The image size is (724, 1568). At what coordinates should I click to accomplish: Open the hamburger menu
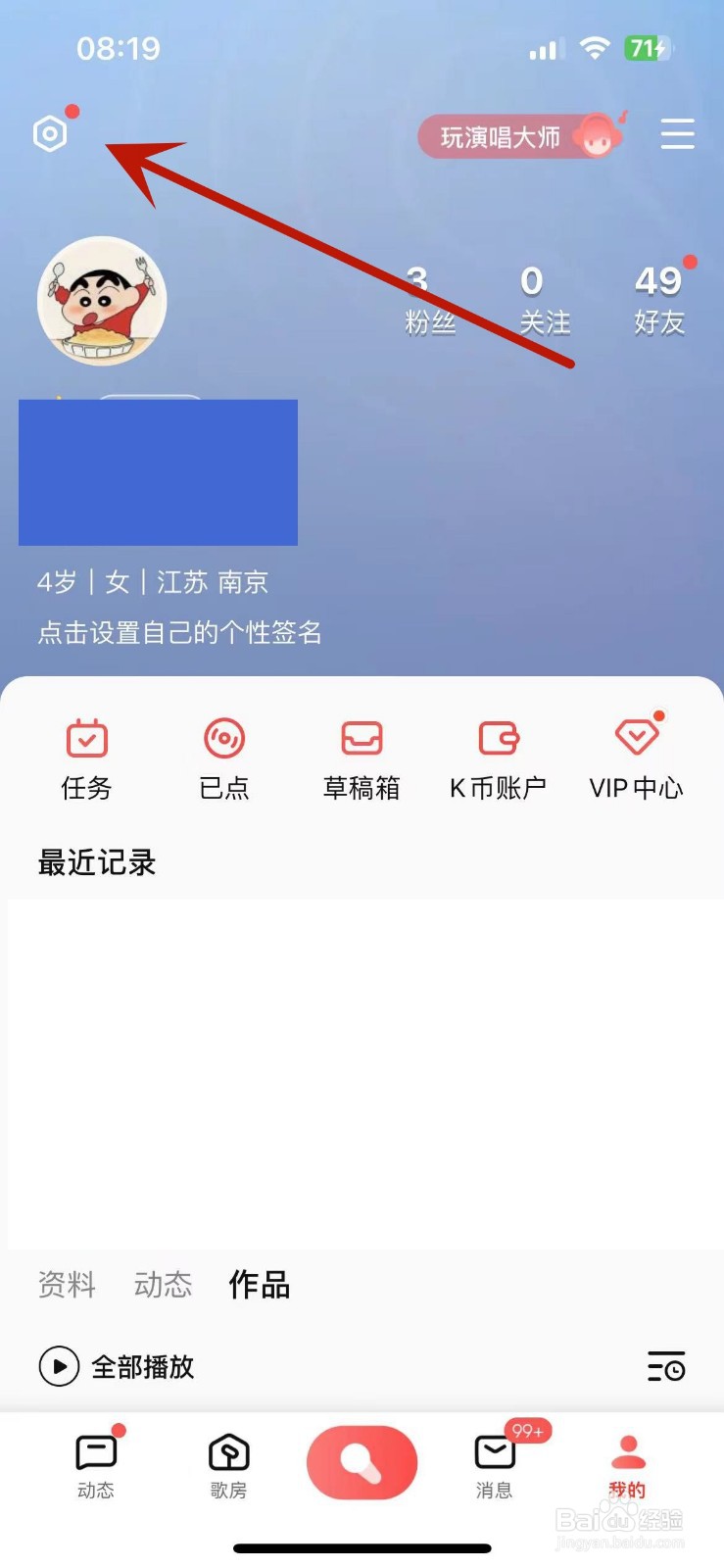point(677,134)
